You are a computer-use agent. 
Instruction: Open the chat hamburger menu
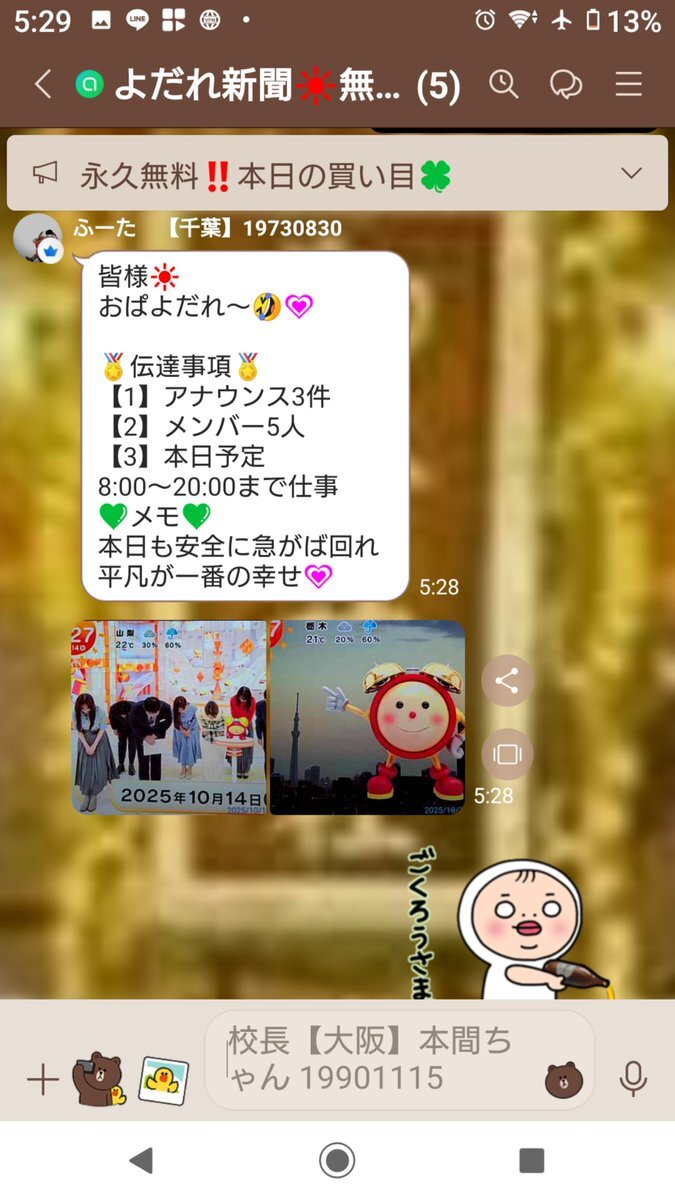(x=628, y=85)
